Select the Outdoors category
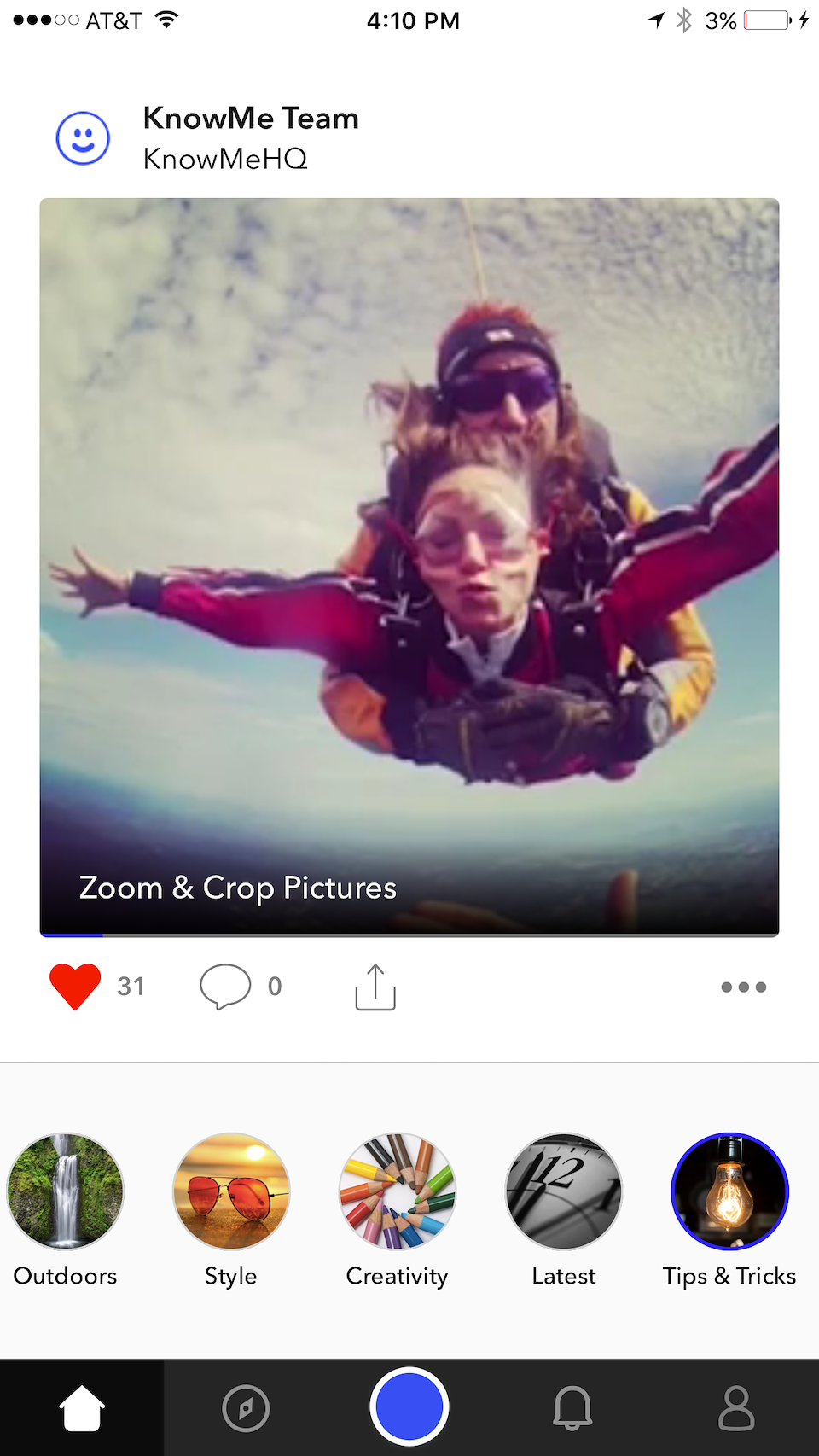This screenshot has height=1456, width=819. (x=65, y=1191)
